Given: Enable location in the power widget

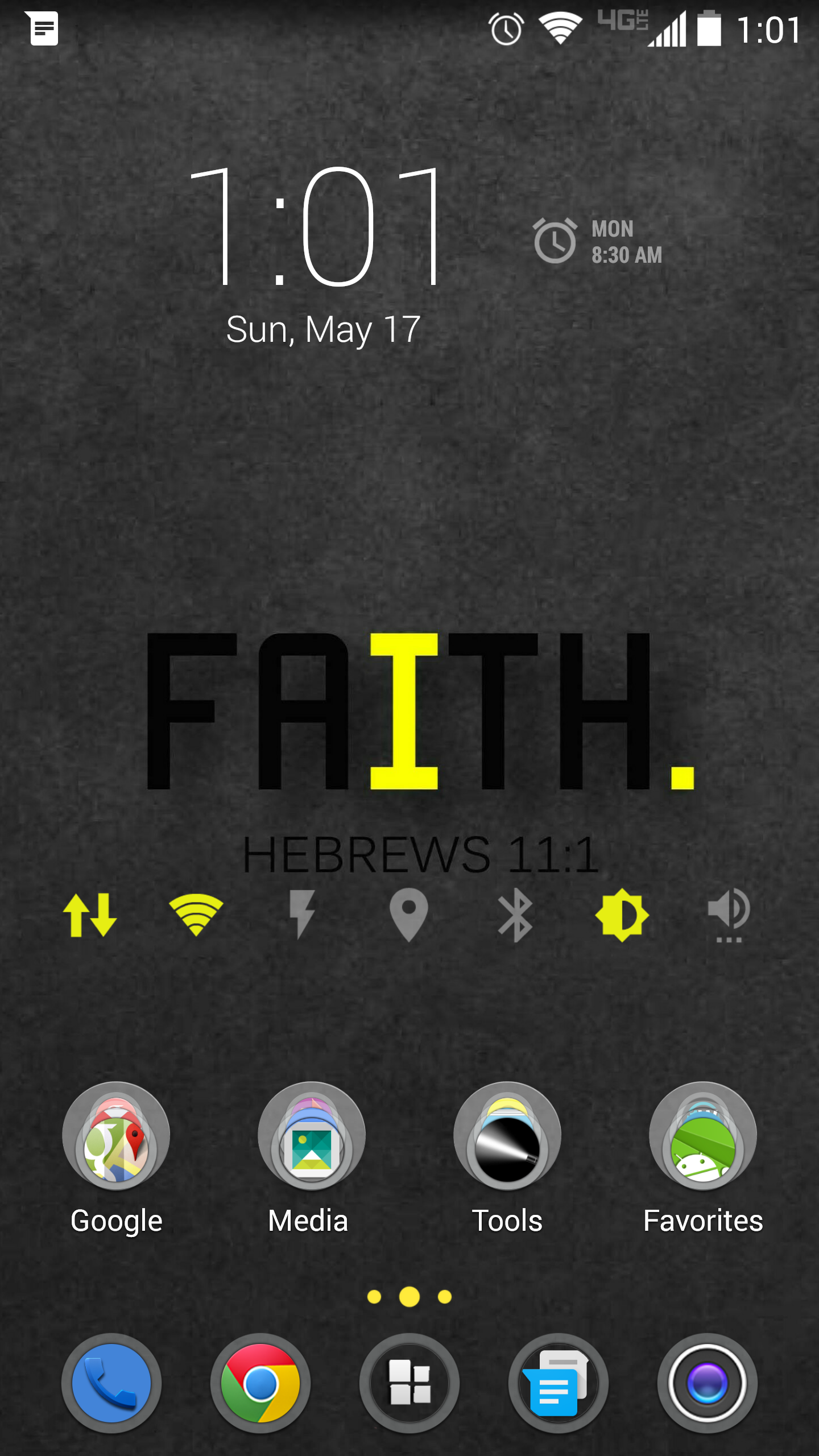Looking at the screenshot, I should click(x=408, y=915).
